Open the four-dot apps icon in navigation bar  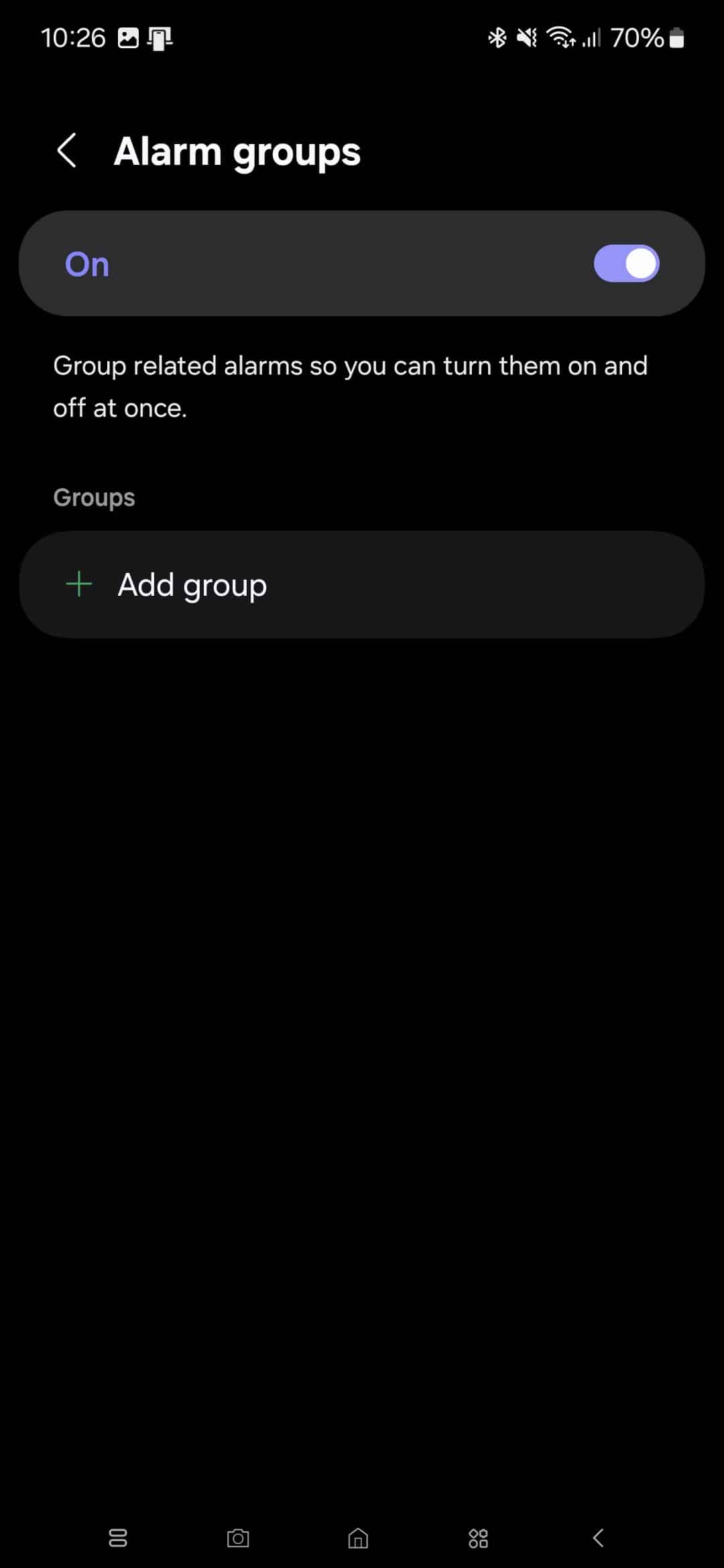click(x=478, y=1538)
